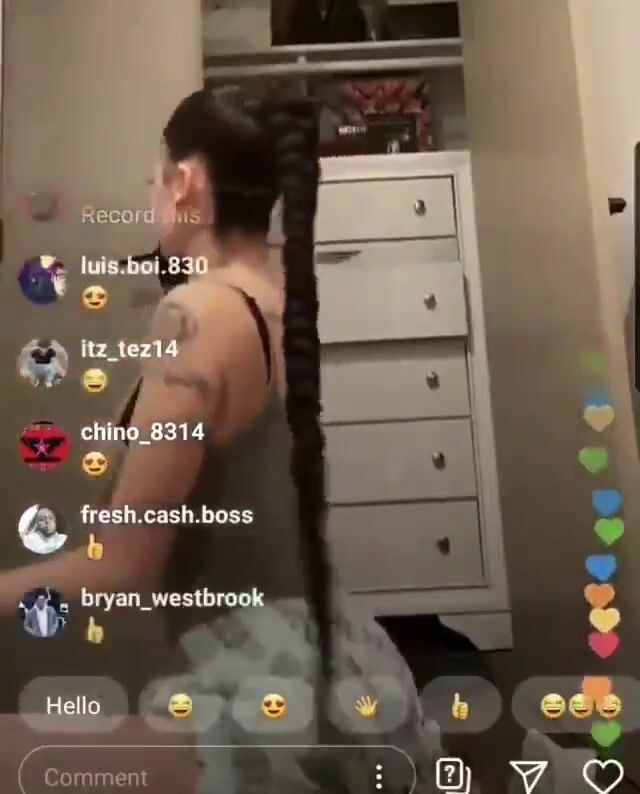Send the single laughing emoji quick reaction
Viewport: 640px width, 794px height.
181,706
